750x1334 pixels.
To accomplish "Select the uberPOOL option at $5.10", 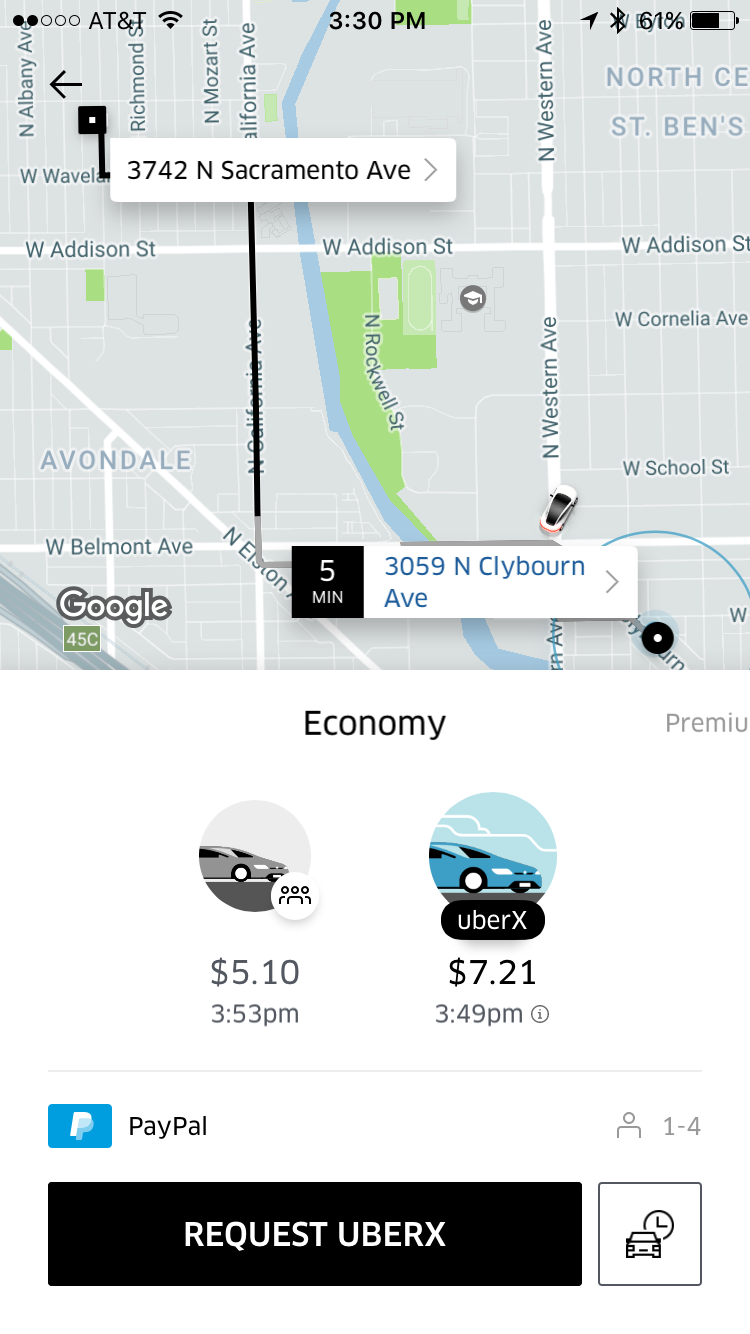I will [255, 858].
